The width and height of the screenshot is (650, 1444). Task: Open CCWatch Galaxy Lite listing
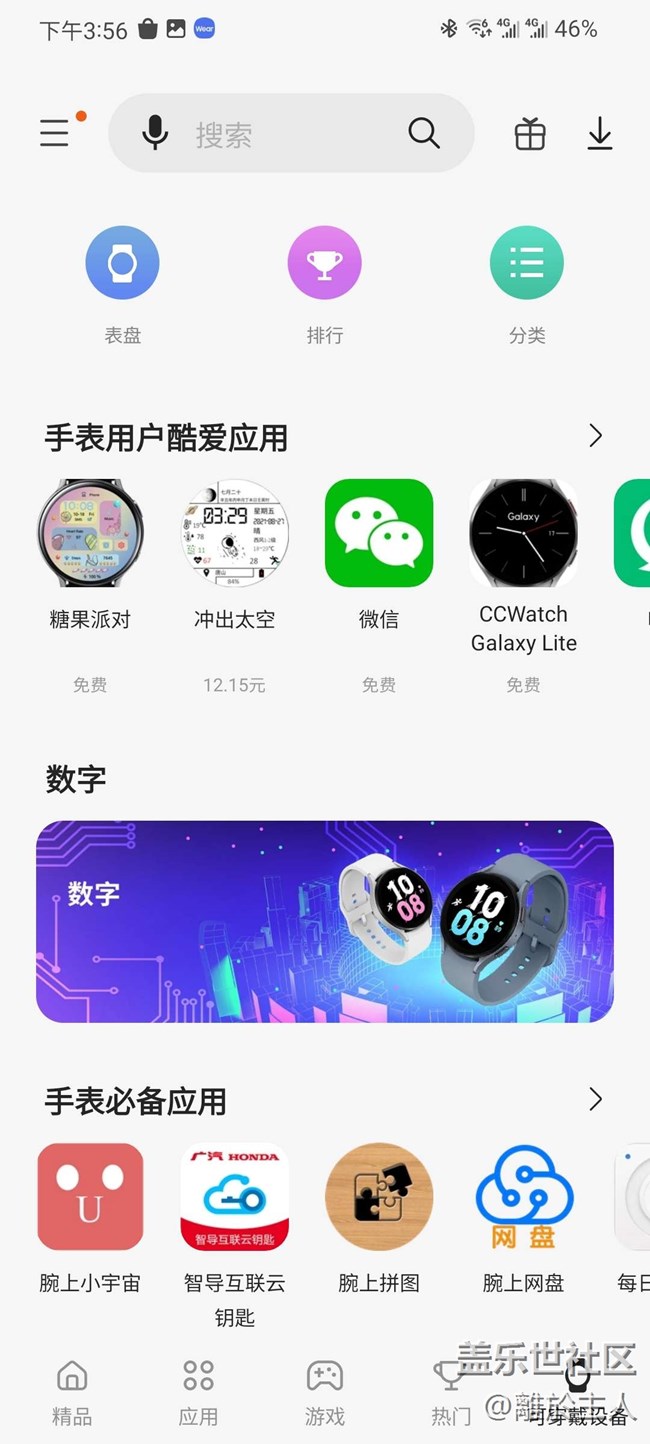tap(523, 533)
